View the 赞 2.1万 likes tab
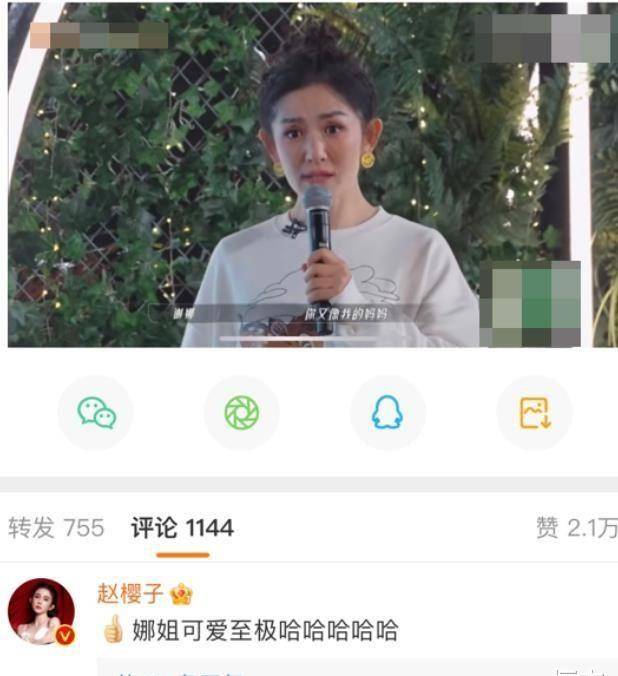 576,528
